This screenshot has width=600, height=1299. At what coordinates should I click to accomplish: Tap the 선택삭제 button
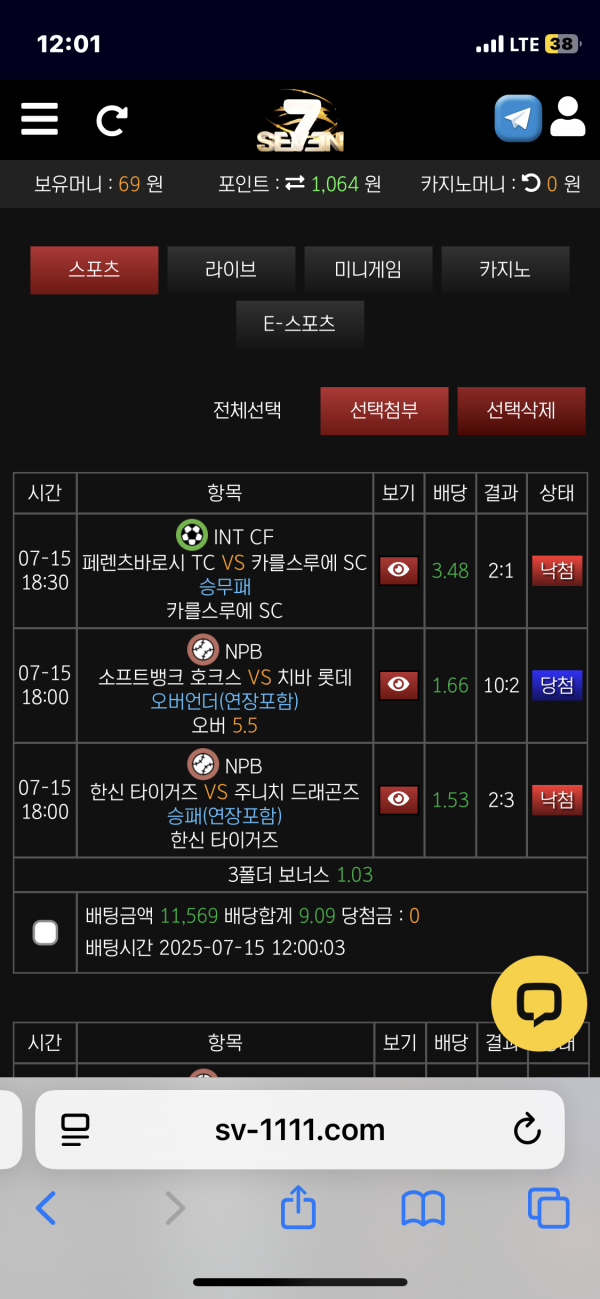click(521, 410)
